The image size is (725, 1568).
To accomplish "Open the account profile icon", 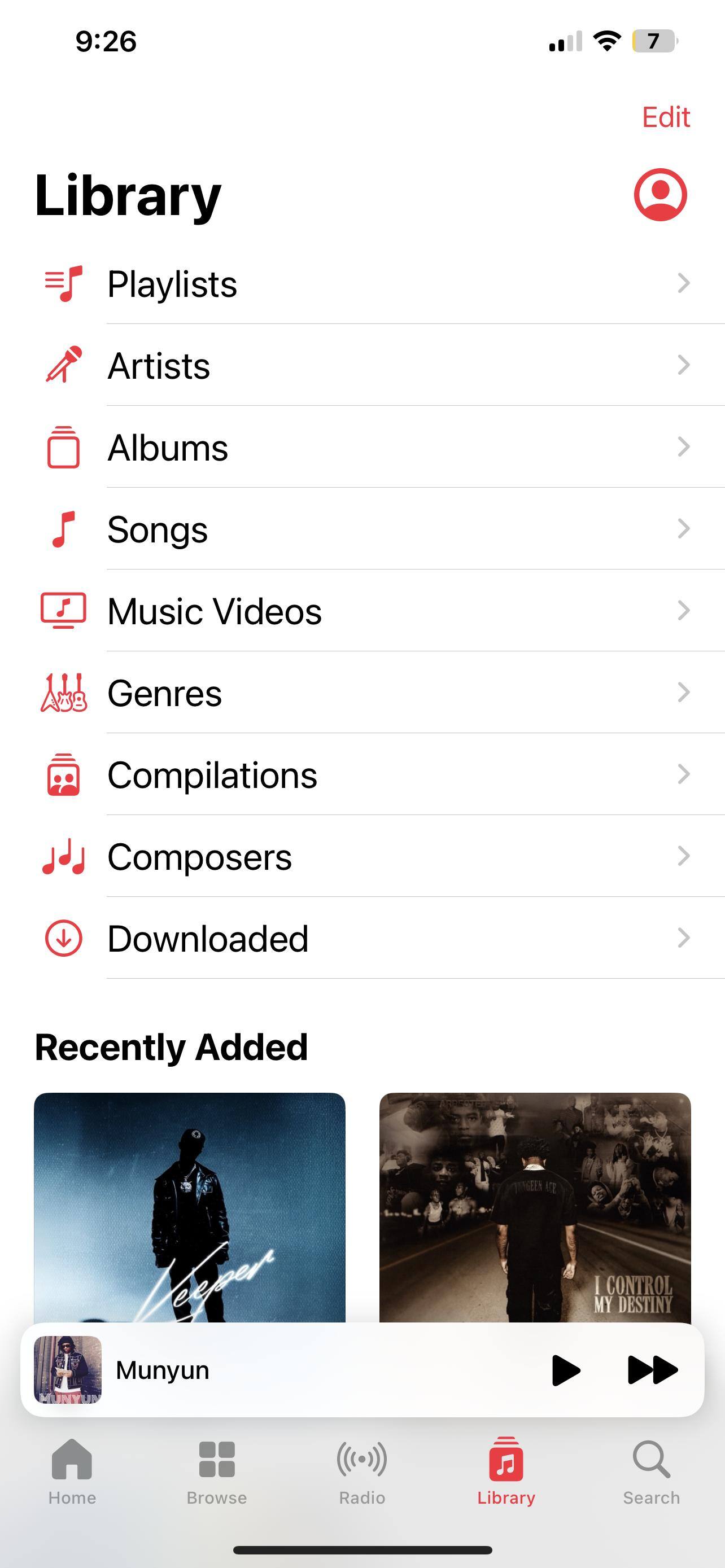I will (x=660, y=195).
